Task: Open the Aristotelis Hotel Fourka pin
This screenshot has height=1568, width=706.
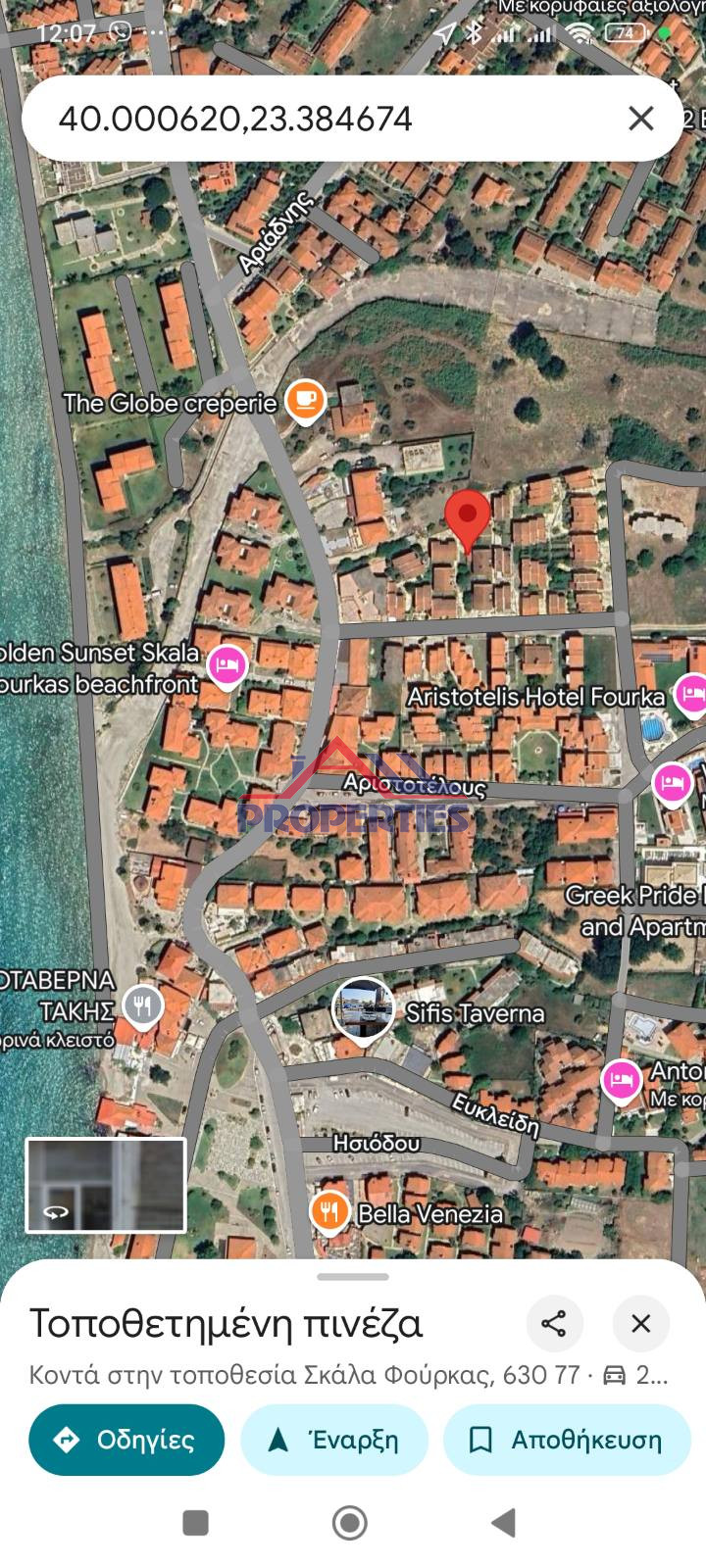Action: 690,695
